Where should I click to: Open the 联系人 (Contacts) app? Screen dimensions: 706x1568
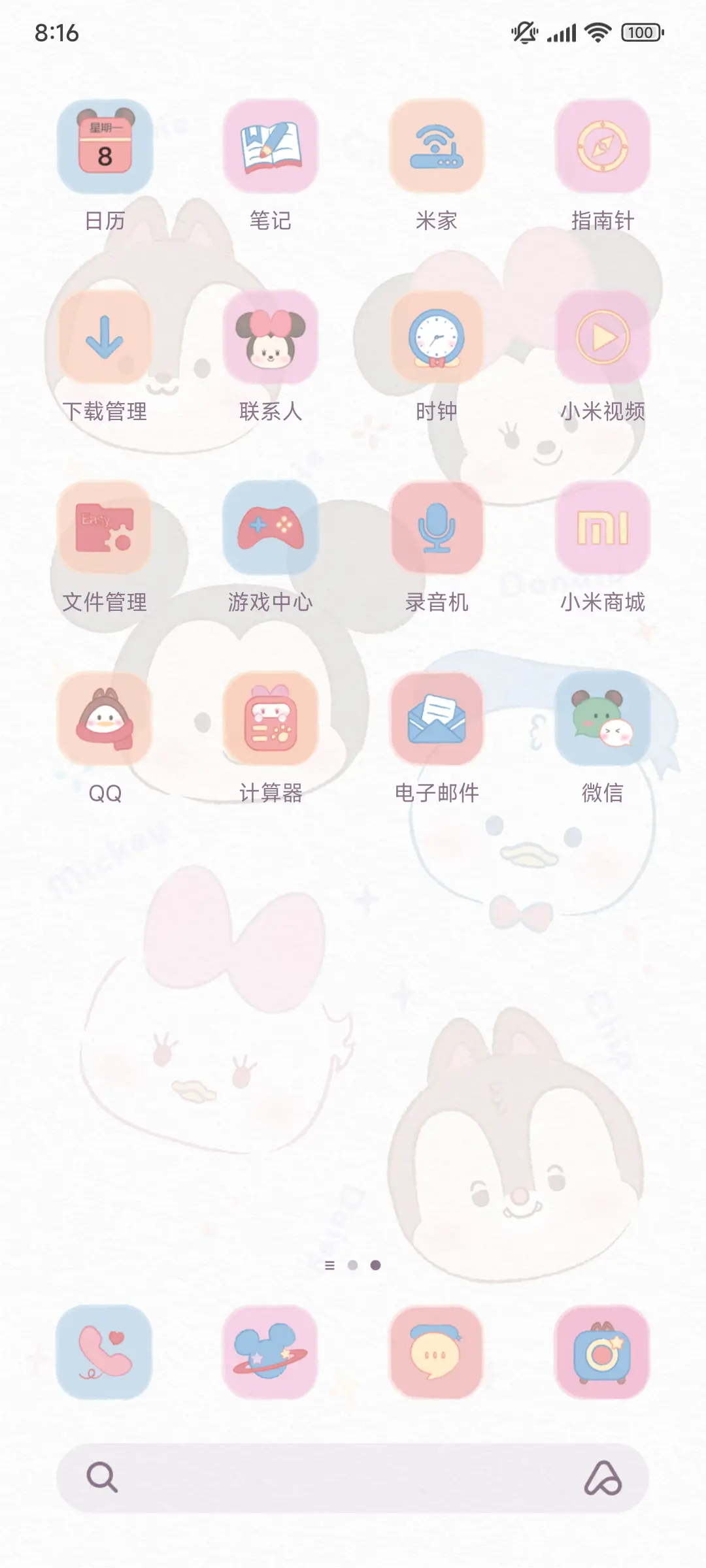pyautogui.click(x=271, y=340)
